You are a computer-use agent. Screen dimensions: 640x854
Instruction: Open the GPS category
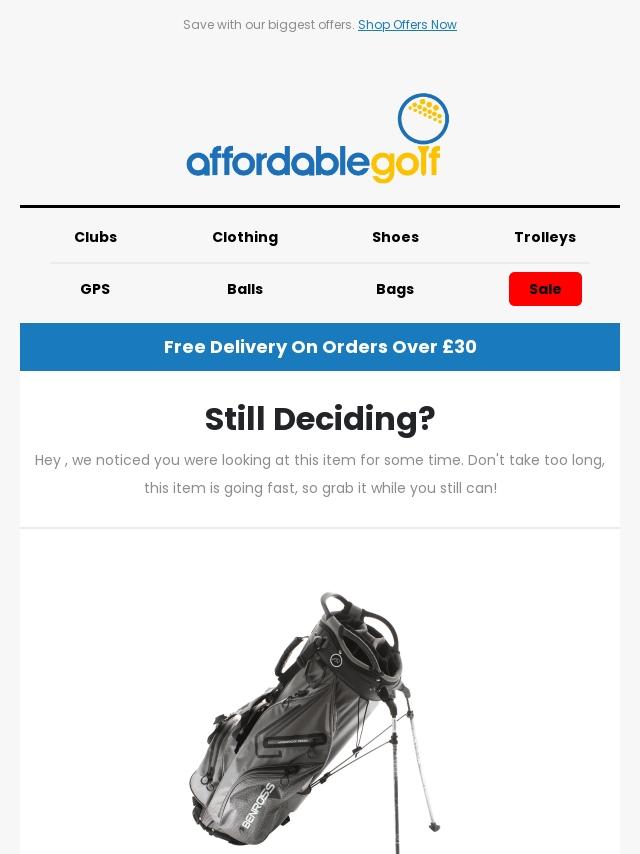[x=95, y=289]
